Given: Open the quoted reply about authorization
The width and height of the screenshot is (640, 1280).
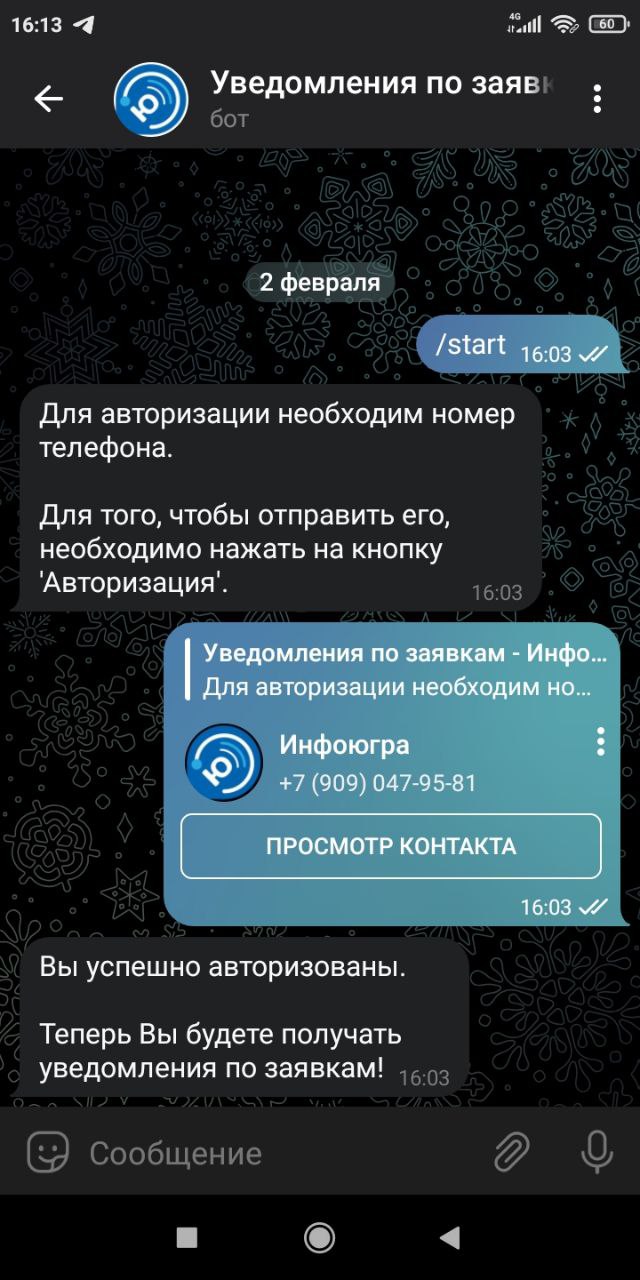Looking at the screenshot, I should (400, 671).
